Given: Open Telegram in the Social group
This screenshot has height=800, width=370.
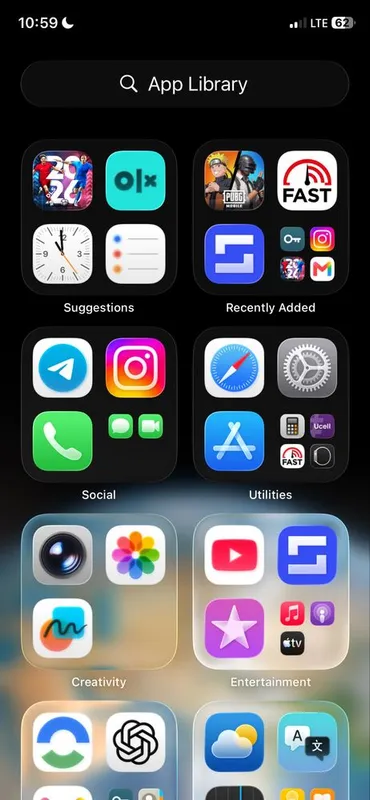Looking at the screenshot, I should pyautogui.click(x=62, y=368).
